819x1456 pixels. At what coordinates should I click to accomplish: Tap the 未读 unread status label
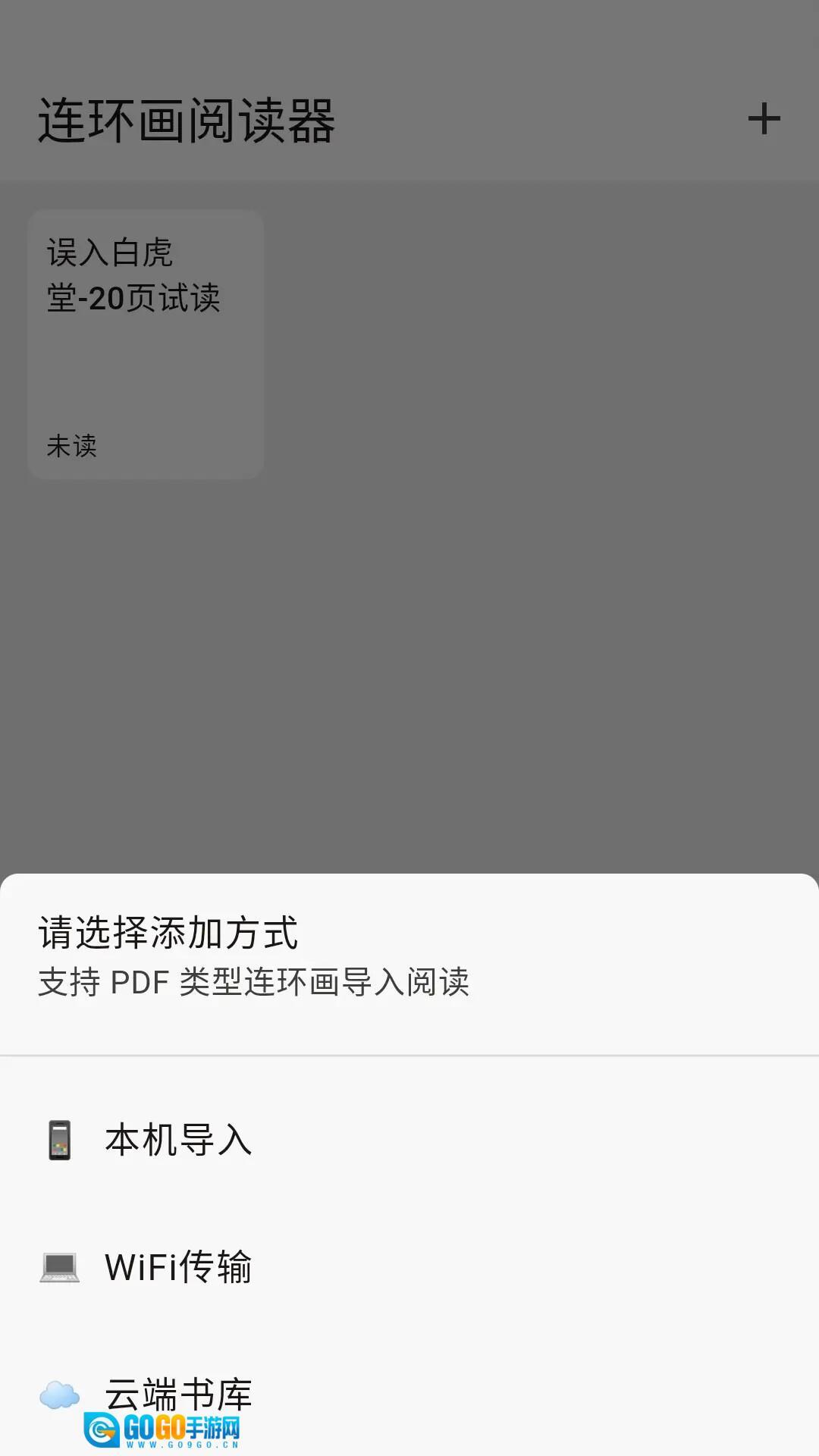click(73, 447)
